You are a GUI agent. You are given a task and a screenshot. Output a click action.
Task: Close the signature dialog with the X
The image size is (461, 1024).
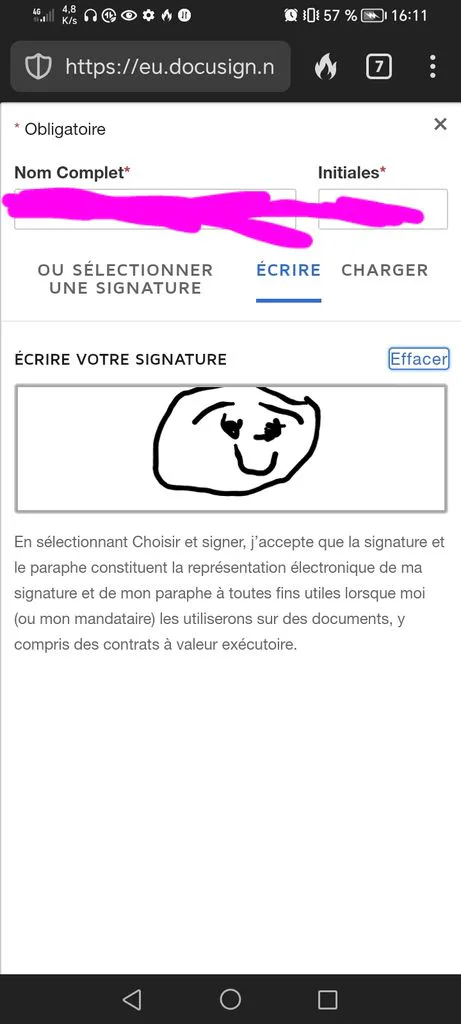coord(440,124)
